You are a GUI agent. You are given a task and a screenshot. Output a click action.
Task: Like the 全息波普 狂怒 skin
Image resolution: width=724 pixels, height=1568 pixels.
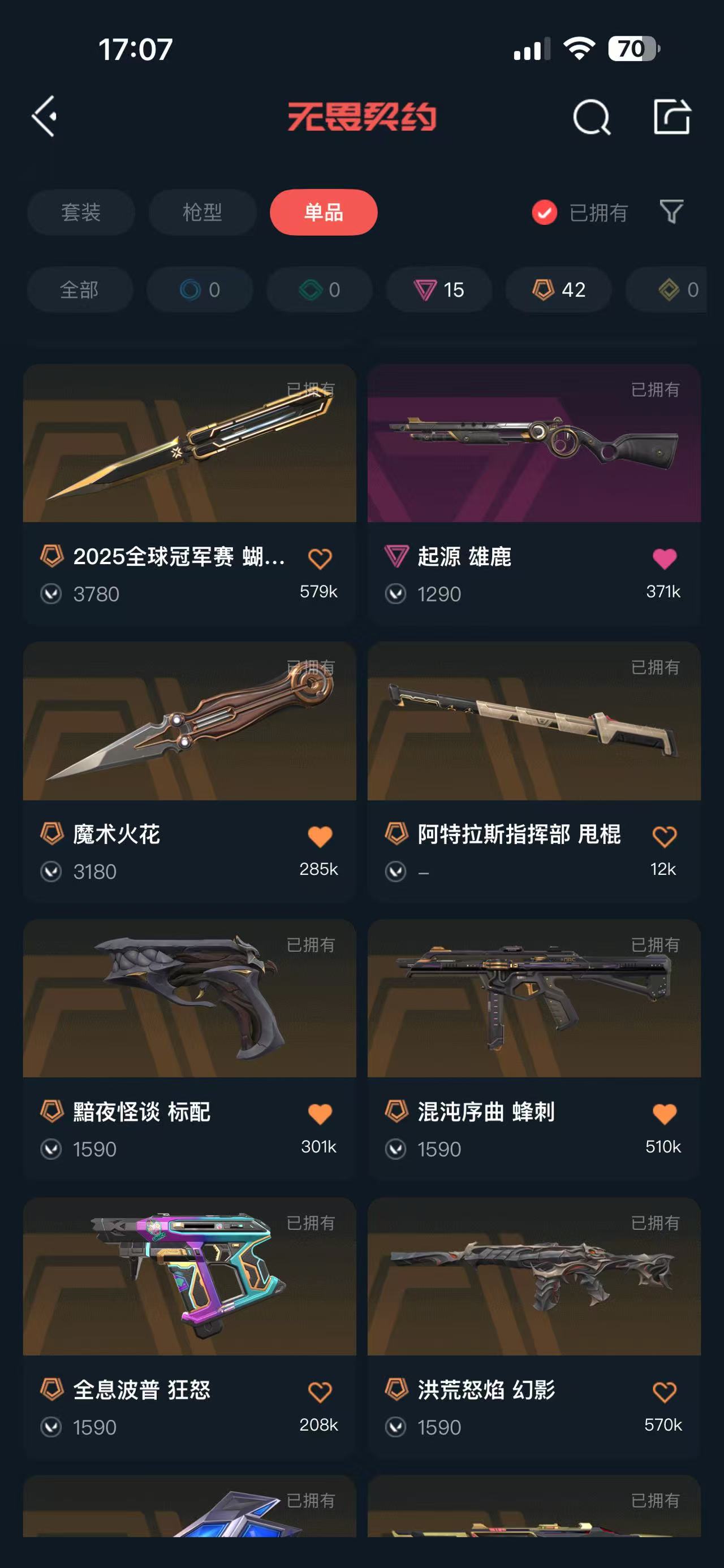click(x=320, y=1392)
